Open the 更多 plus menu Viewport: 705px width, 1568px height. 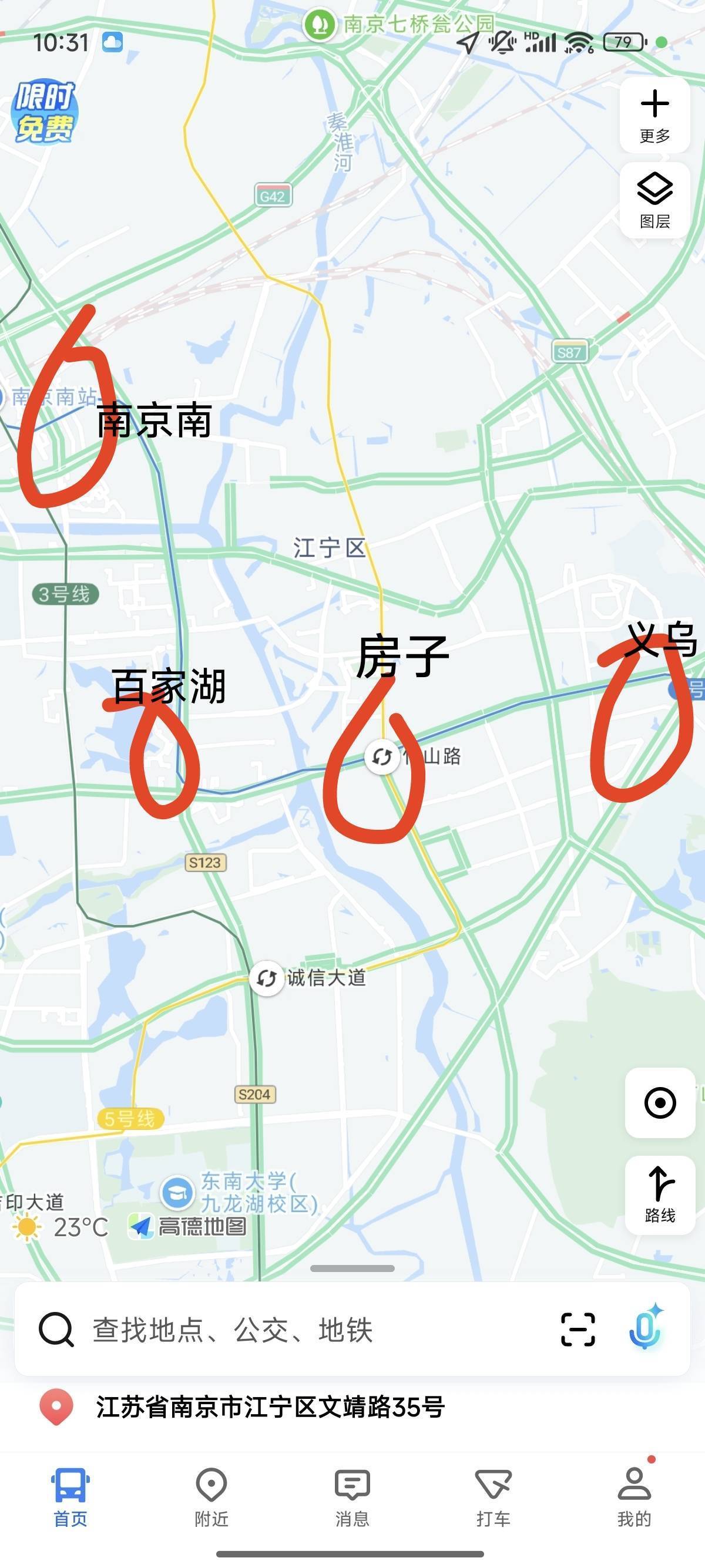tap(654, 115)
